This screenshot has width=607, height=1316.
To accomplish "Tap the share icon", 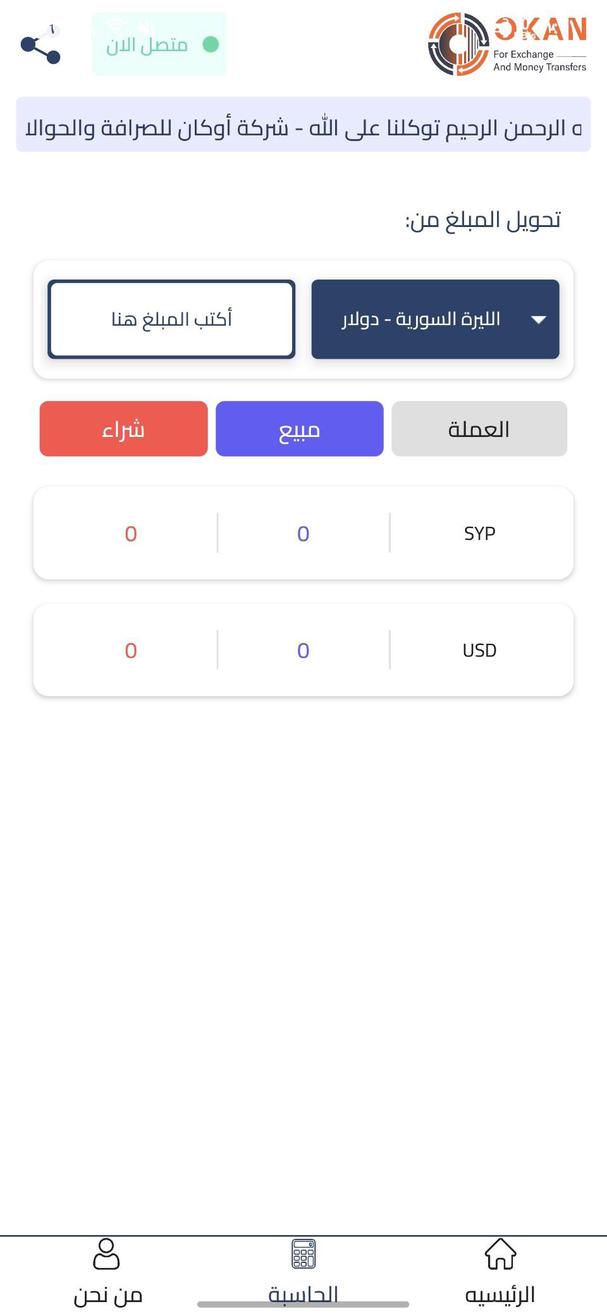I will pyautogui.click(x=40, y=47).
